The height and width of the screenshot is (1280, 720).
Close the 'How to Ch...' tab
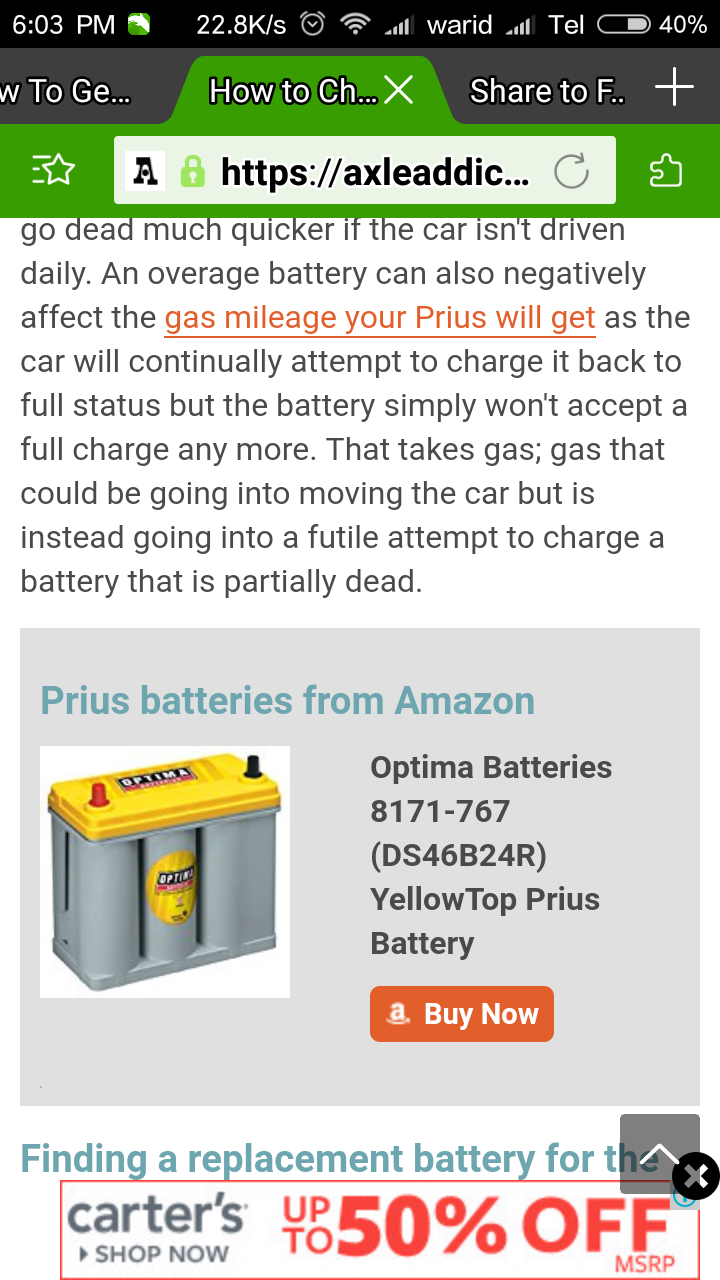pos(398,90)
